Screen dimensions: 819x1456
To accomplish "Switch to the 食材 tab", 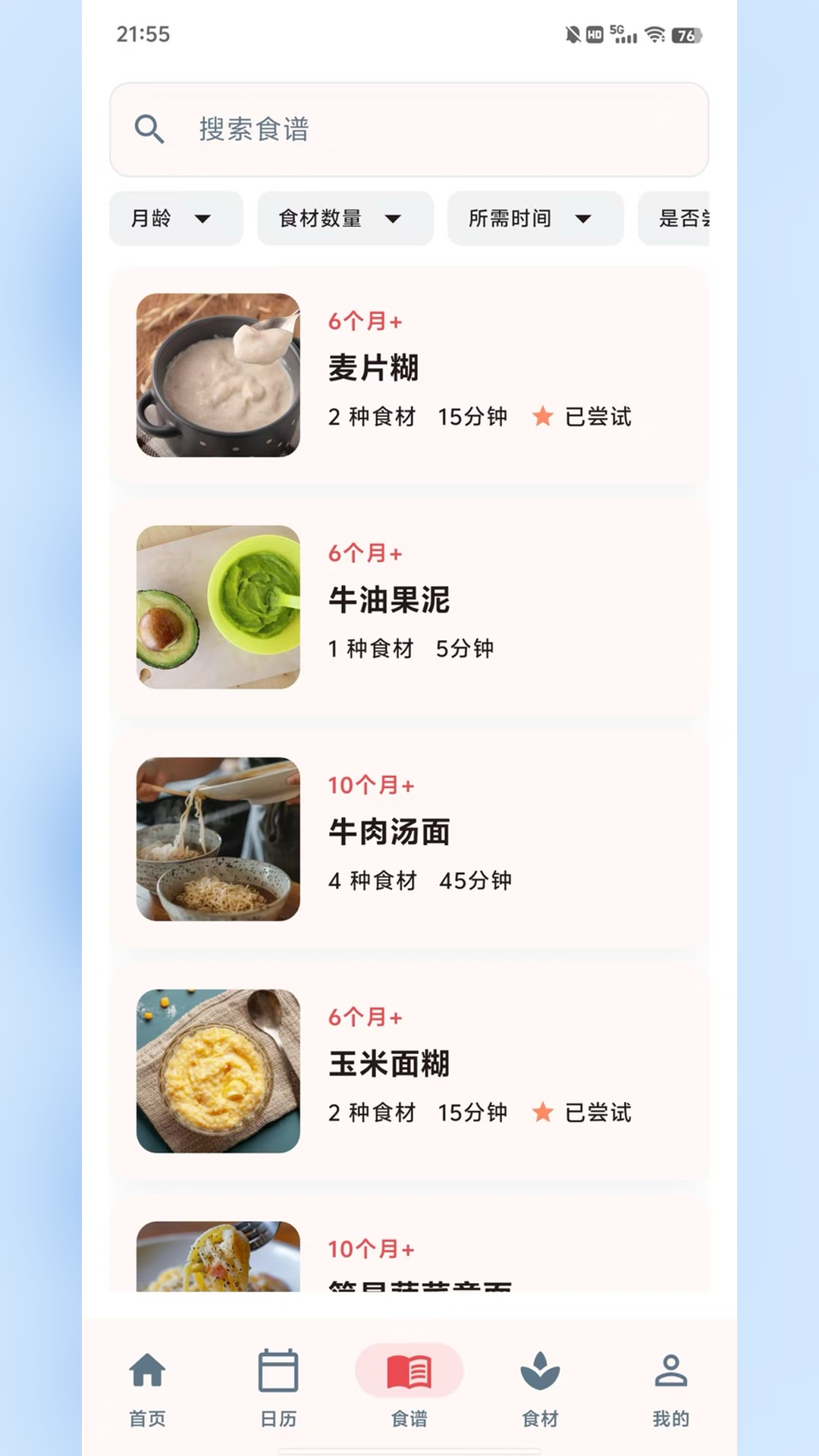I will click(540, 1388).
